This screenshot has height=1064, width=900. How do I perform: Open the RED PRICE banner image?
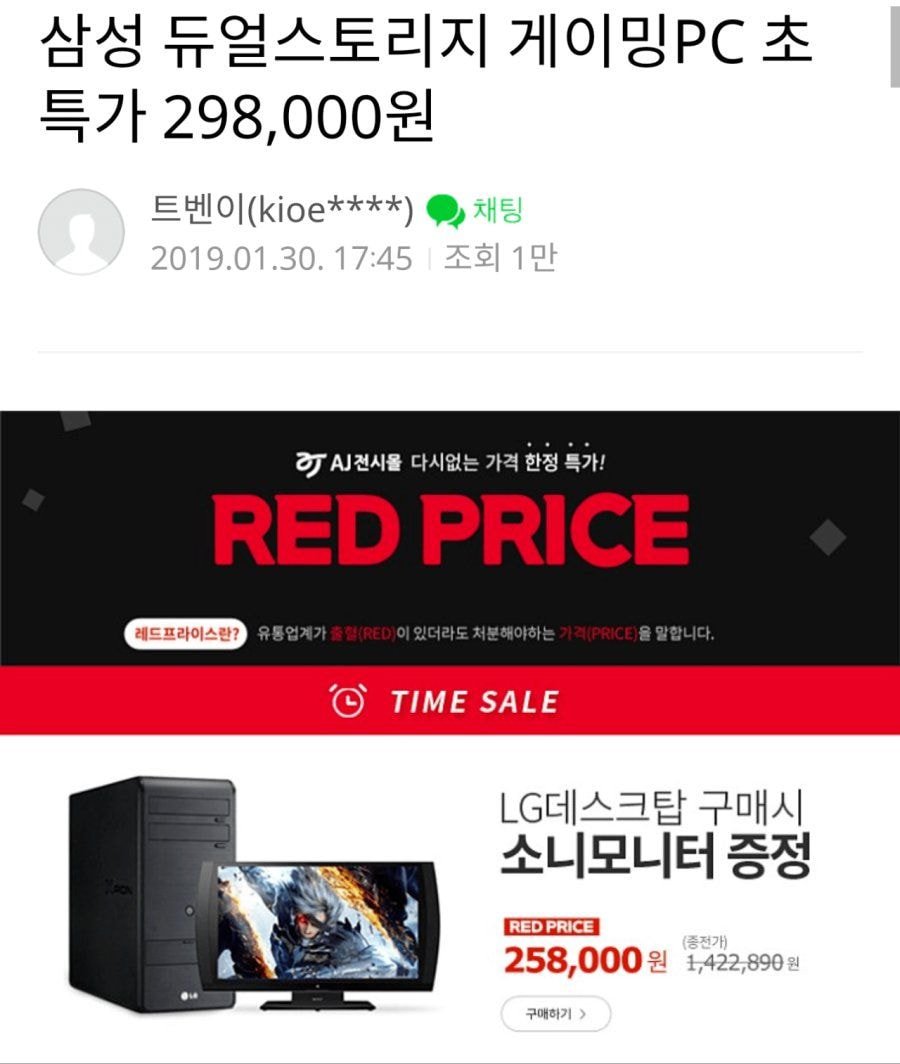pos(450,535)
